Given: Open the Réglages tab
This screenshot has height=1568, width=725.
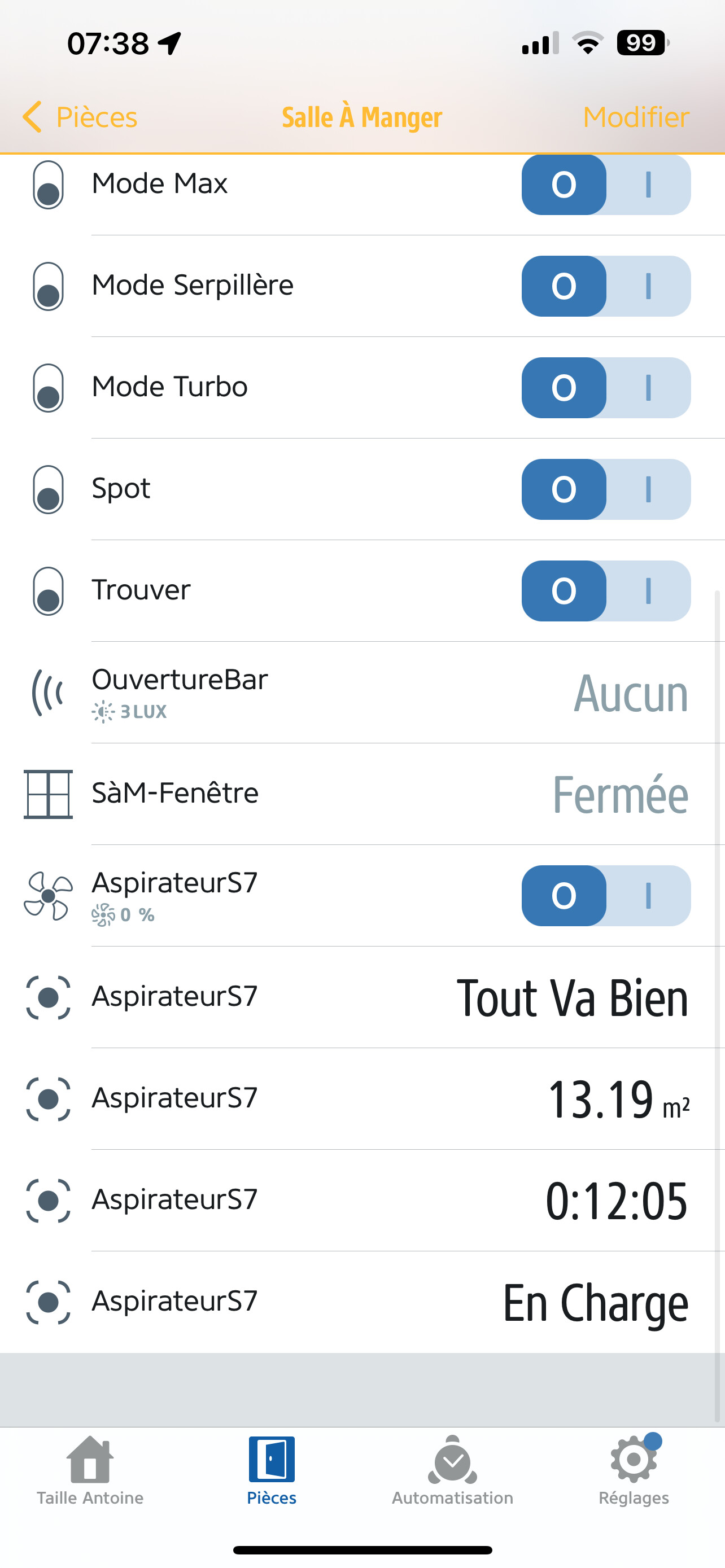Looking at the screenshot, I should click(634, 1470).
